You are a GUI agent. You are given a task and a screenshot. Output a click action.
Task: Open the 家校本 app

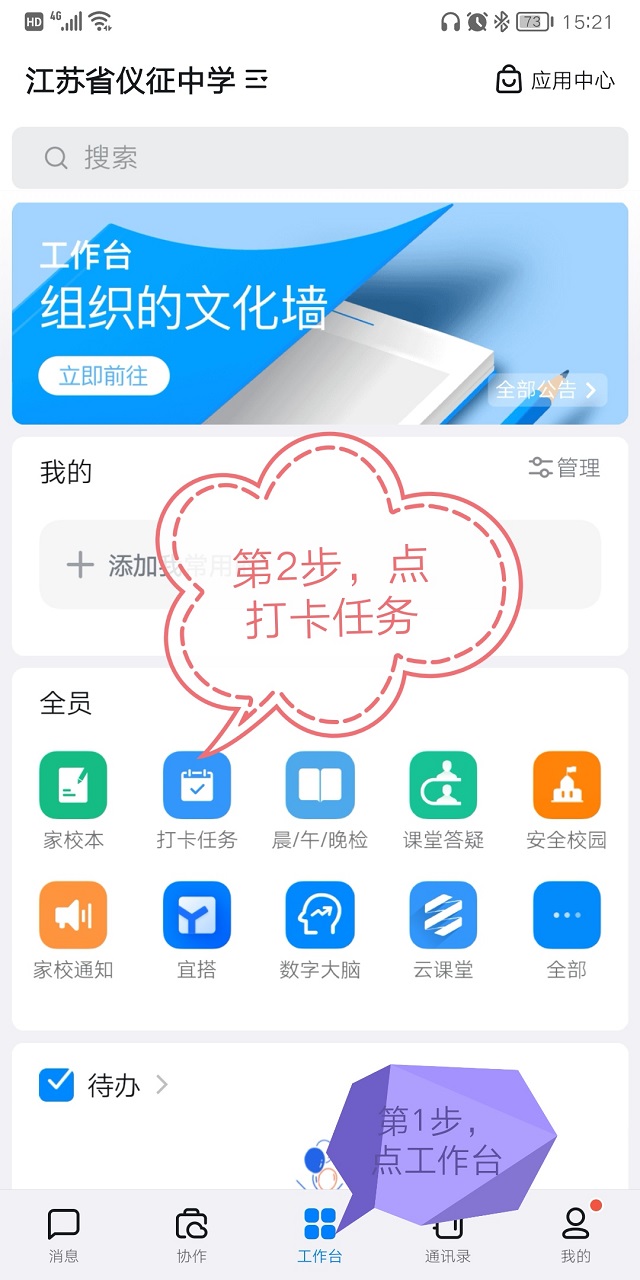pyautogui.click(x=73, y=786)
